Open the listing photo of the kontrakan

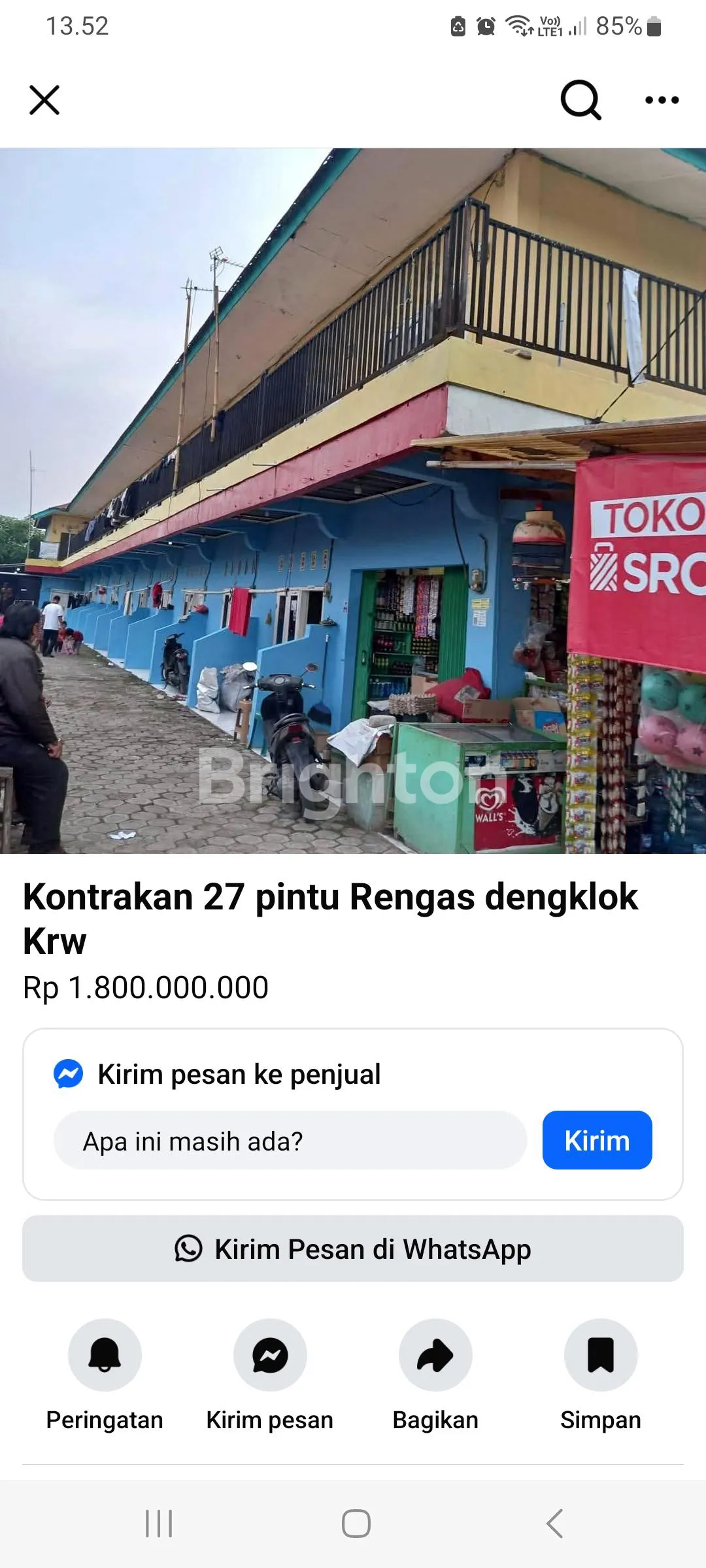pyautogui.click(x=353, y=500)
